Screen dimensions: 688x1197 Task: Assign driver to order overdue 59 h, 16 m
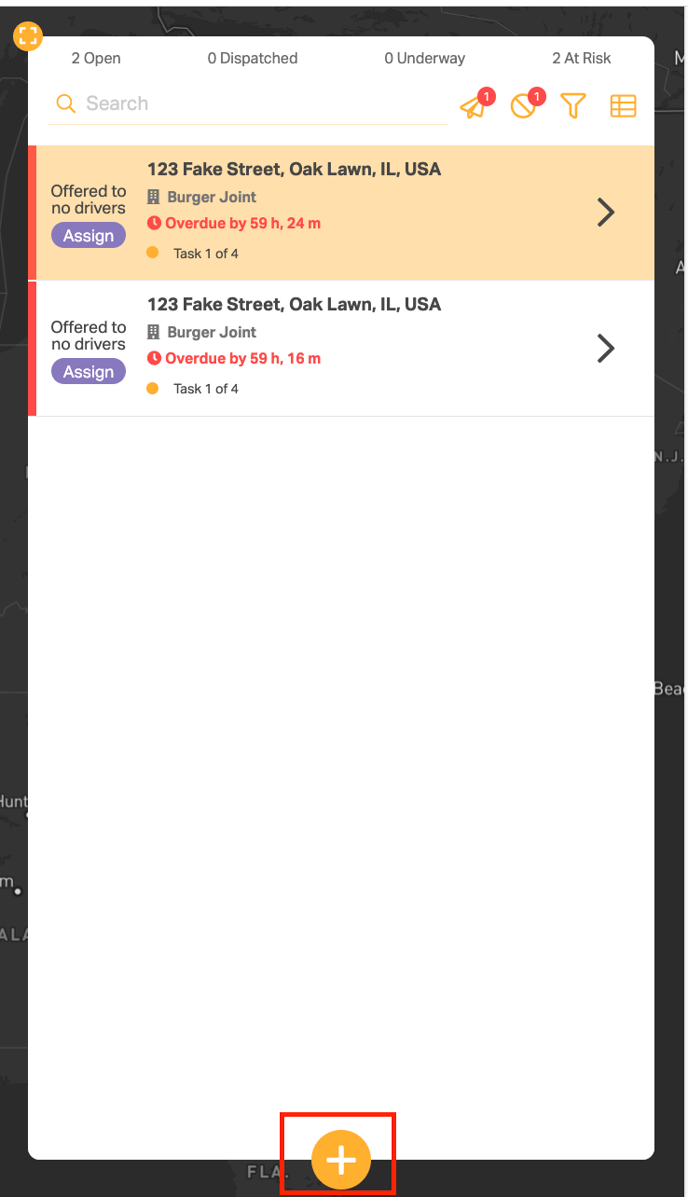coord(89,372)
